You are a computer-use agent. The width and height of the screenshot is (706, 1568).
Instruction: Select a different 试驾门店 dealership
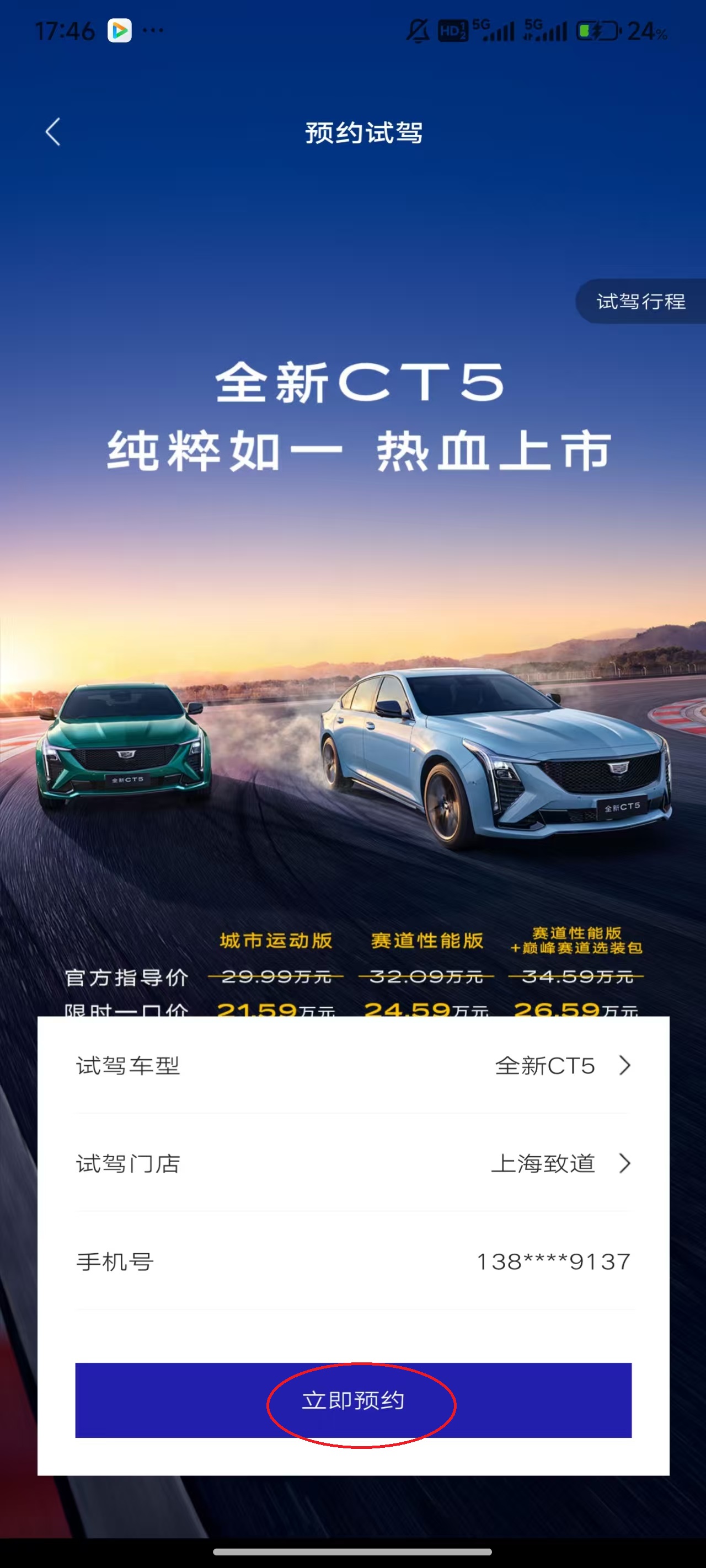[x=560, y=1163]
